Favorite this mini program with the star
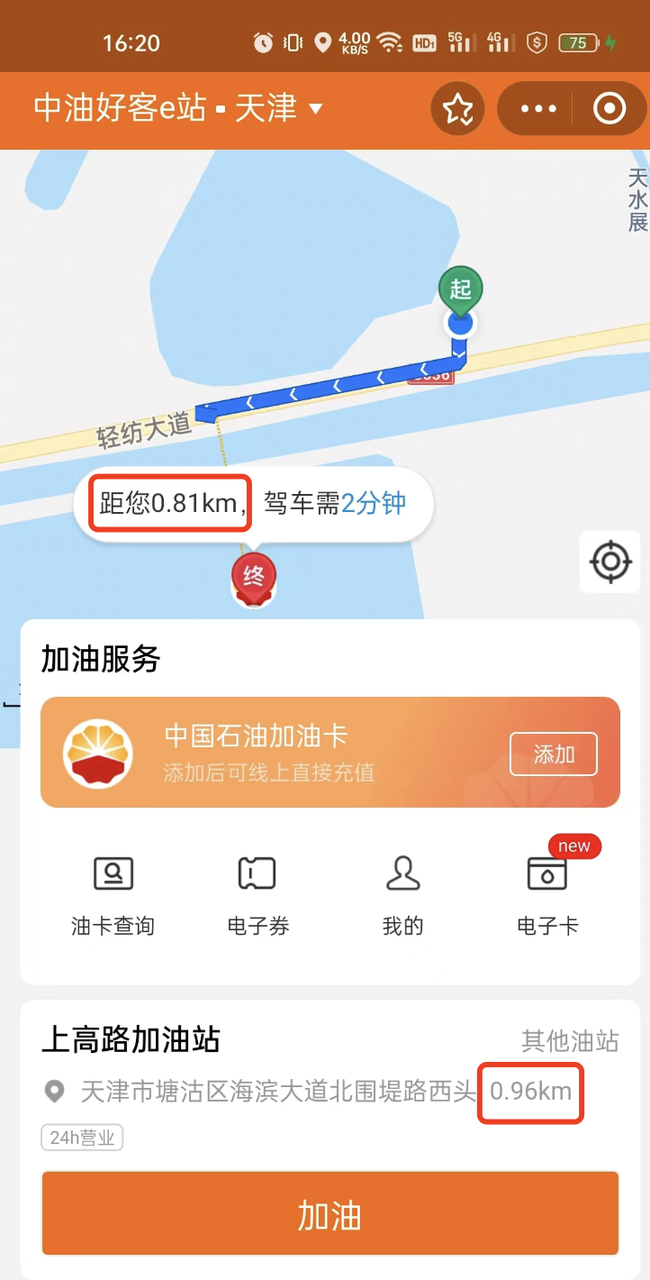 coord(458,109)
